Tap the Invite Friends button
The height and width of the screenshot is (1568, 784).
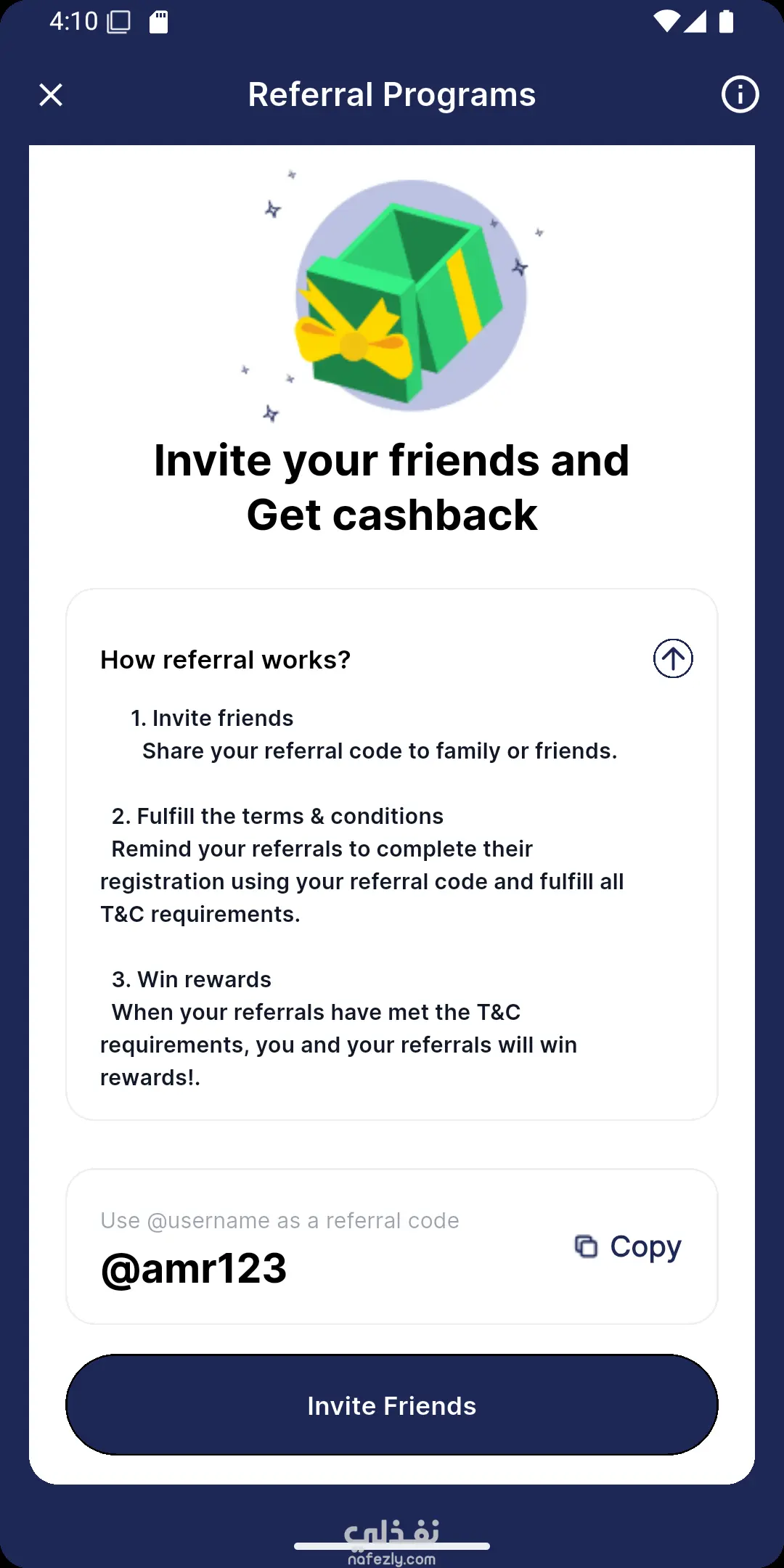[392, 1405]
